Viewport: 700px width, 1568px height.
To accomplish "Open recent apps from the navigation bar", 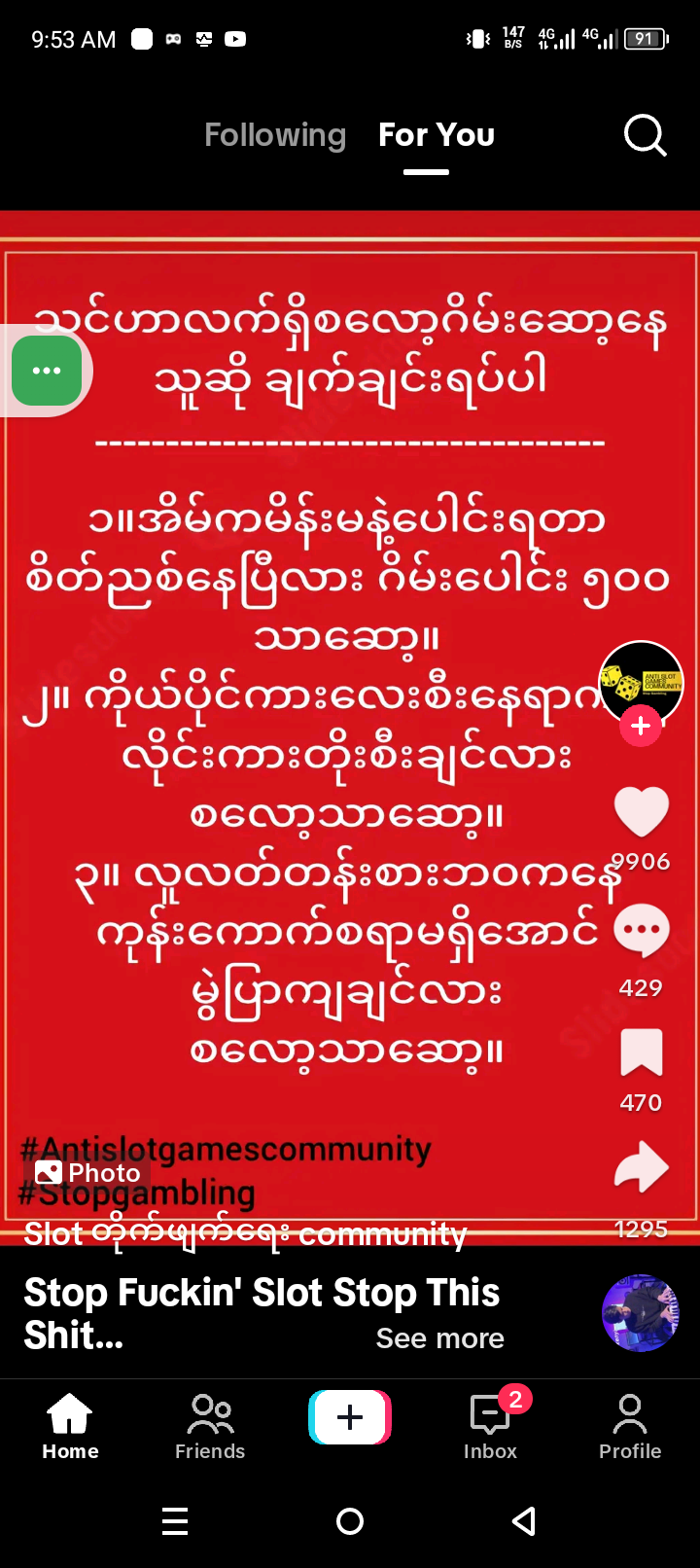I will [x=175, y=1521].
